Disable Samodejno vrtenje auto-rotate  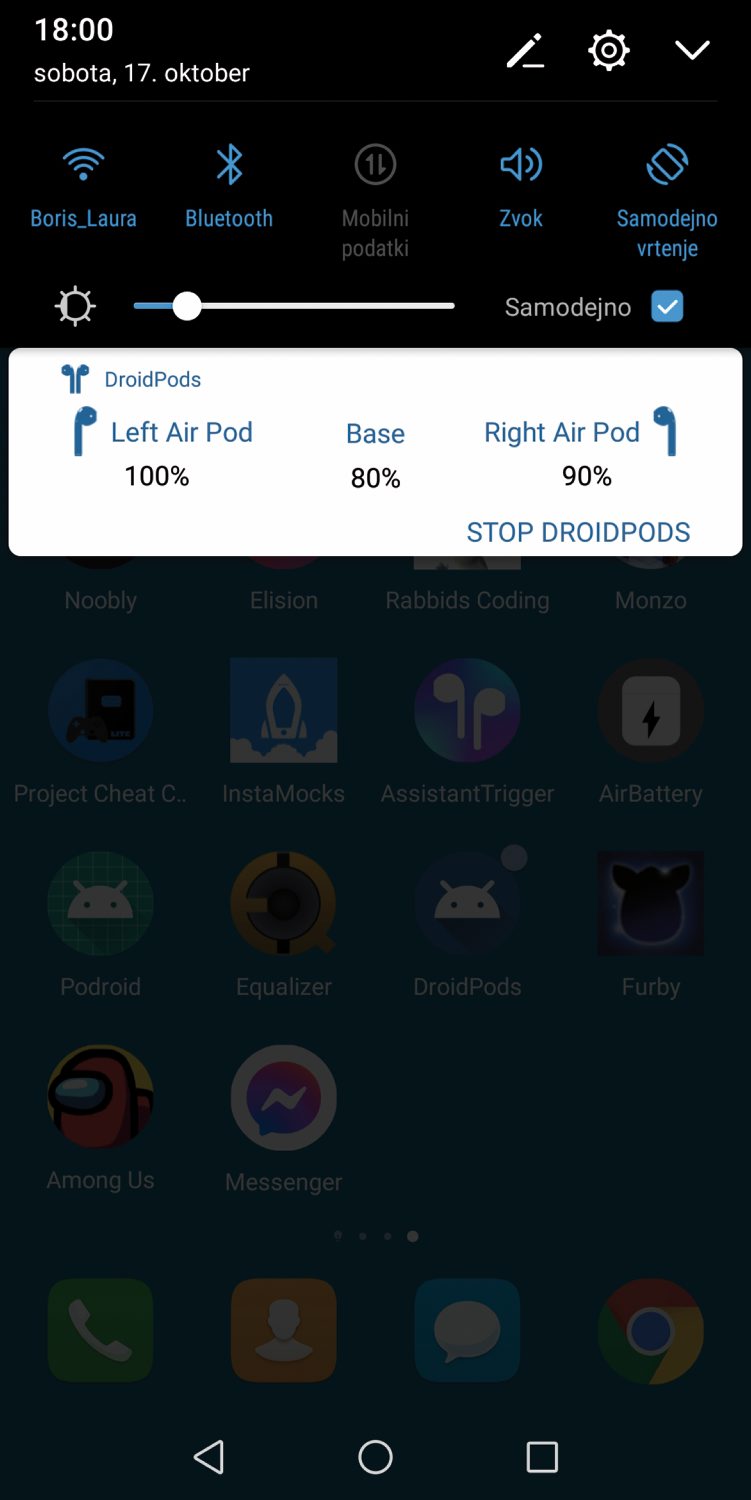tap(667, 202)
